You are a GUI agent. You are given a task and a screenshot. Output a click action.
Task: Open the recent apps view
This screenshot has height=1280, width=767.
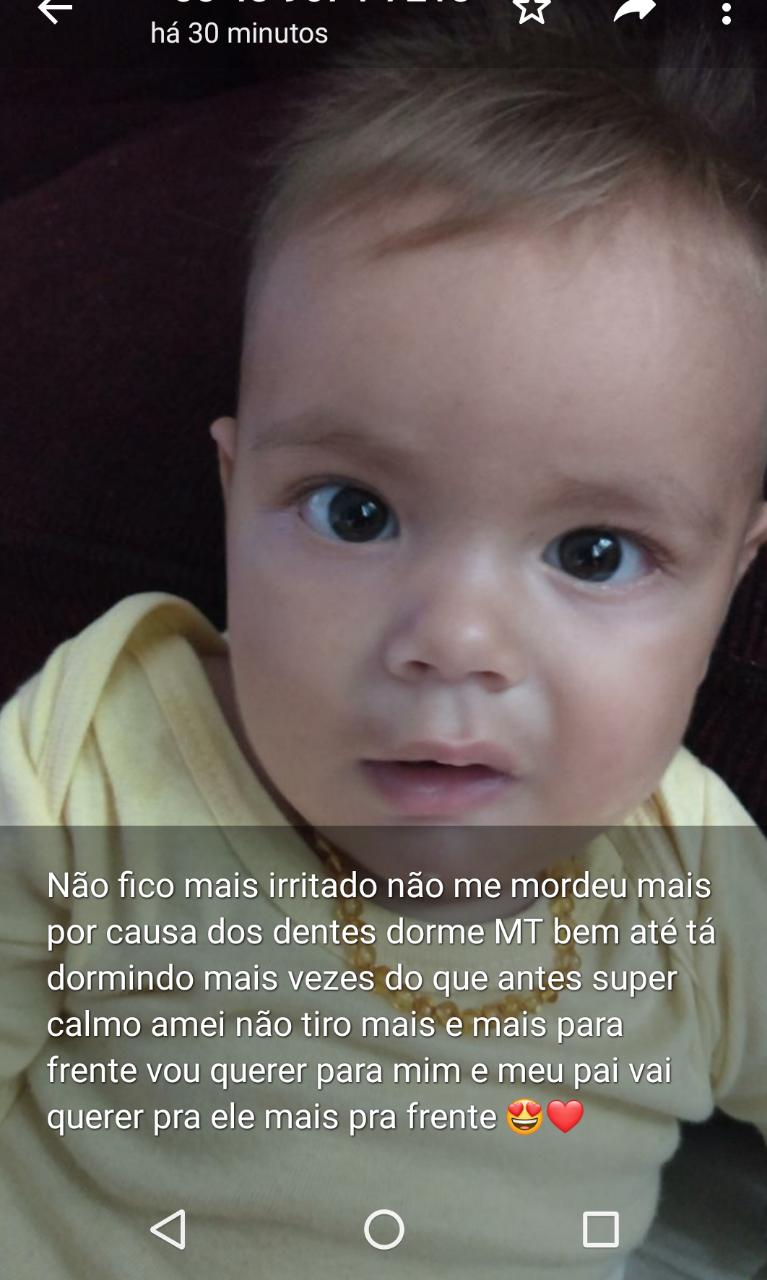click(600, 1229)
